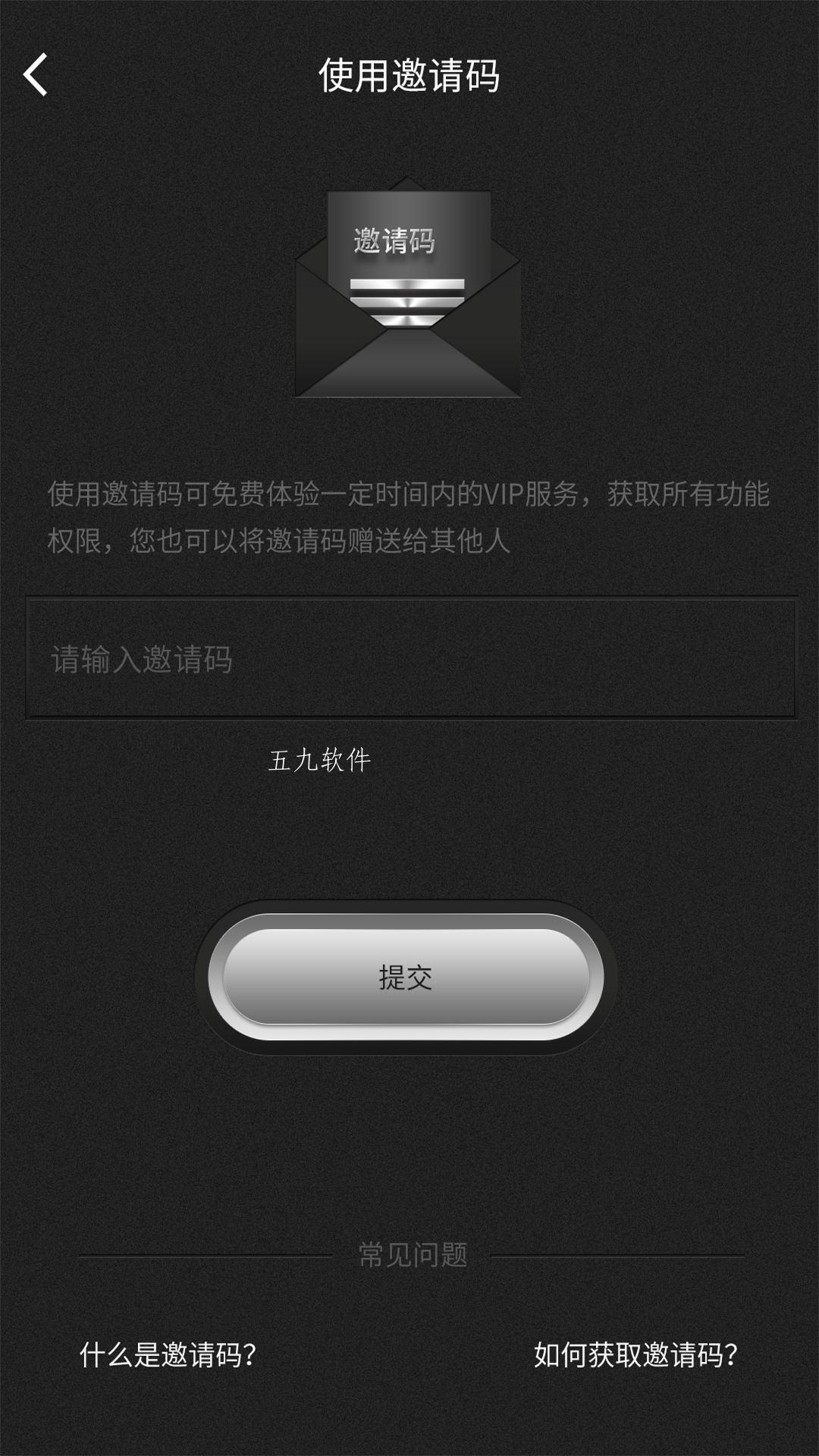Focus the 请输入邀请码 input field
The image size is (819, 1456).
tap(409, 658)
